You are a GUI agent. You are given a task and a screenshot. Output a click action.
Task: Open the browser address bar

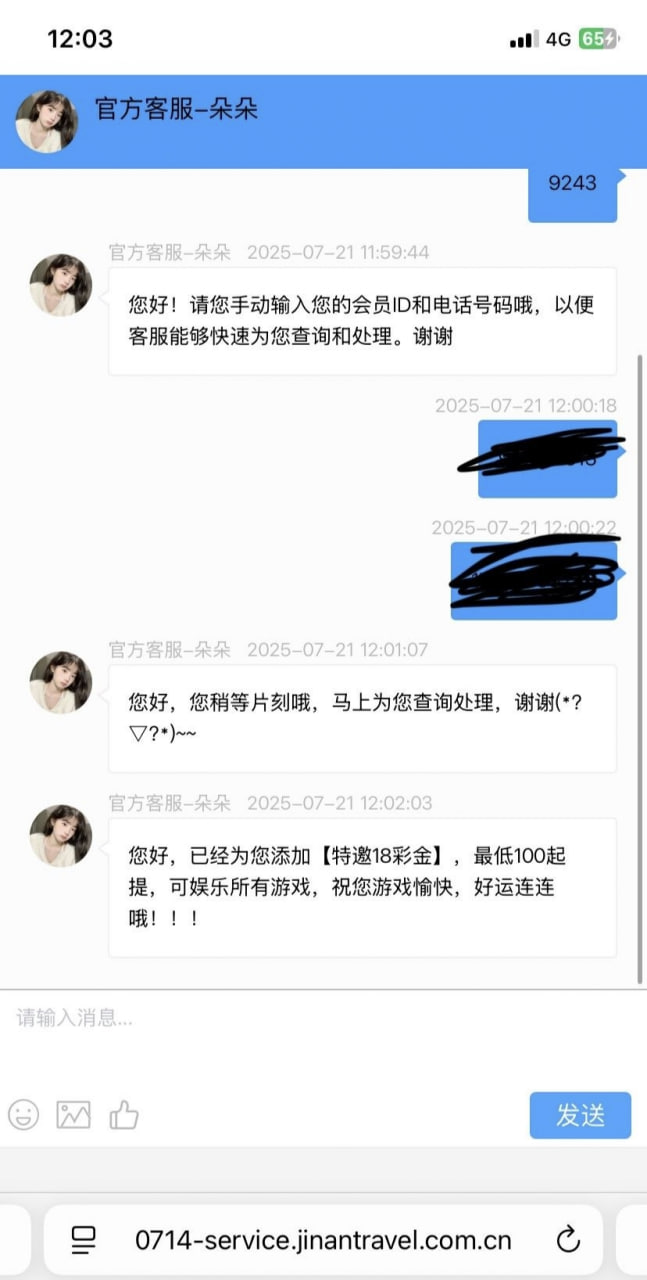[323, 1241]
